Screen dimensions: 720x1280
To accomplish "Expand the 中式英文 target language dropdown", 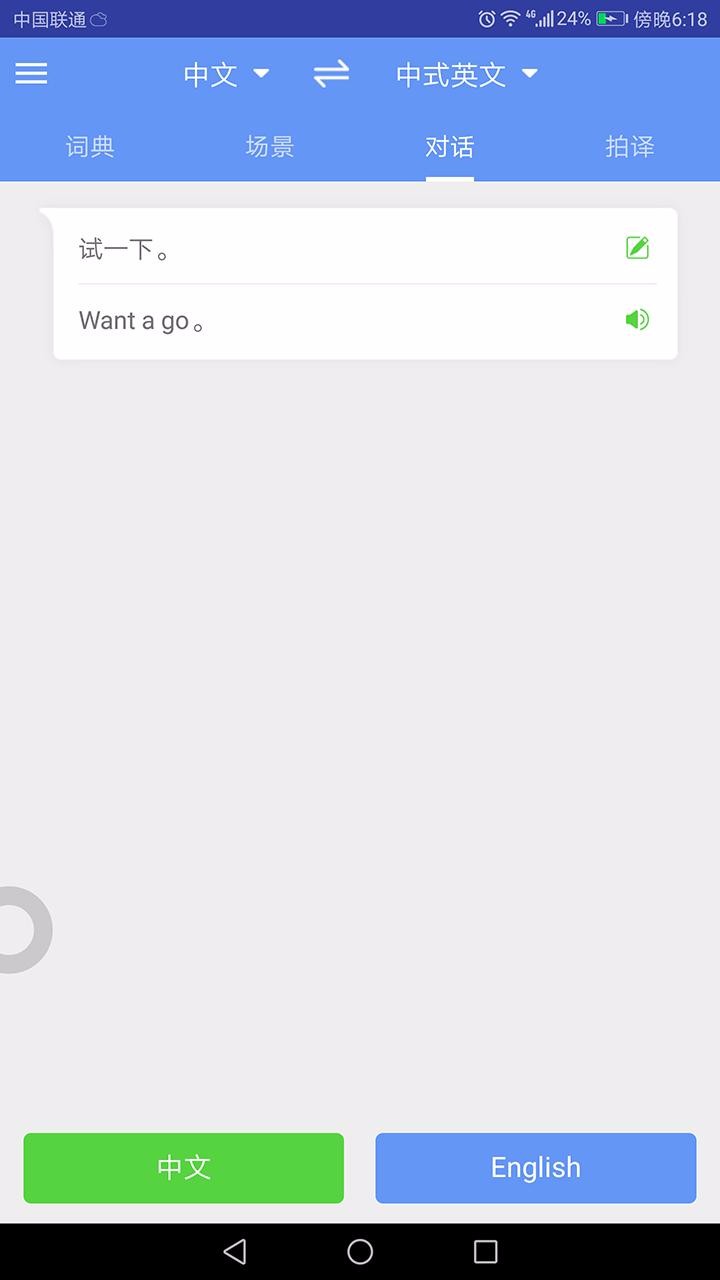I will (x=466, y=75).
